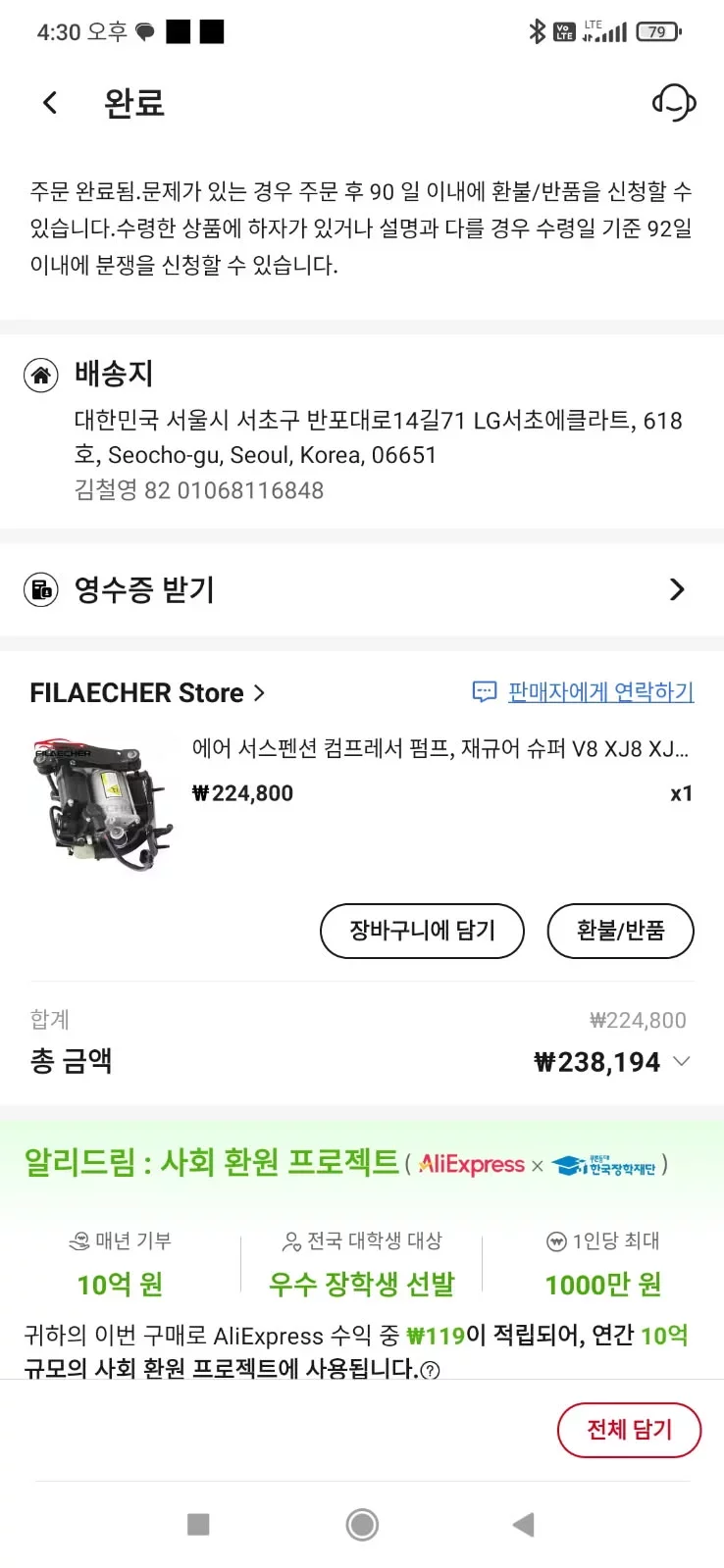Tap the 장바구니에 담기 button
The width and height of the screenshot is (724, 1568).
coord(422,931)
